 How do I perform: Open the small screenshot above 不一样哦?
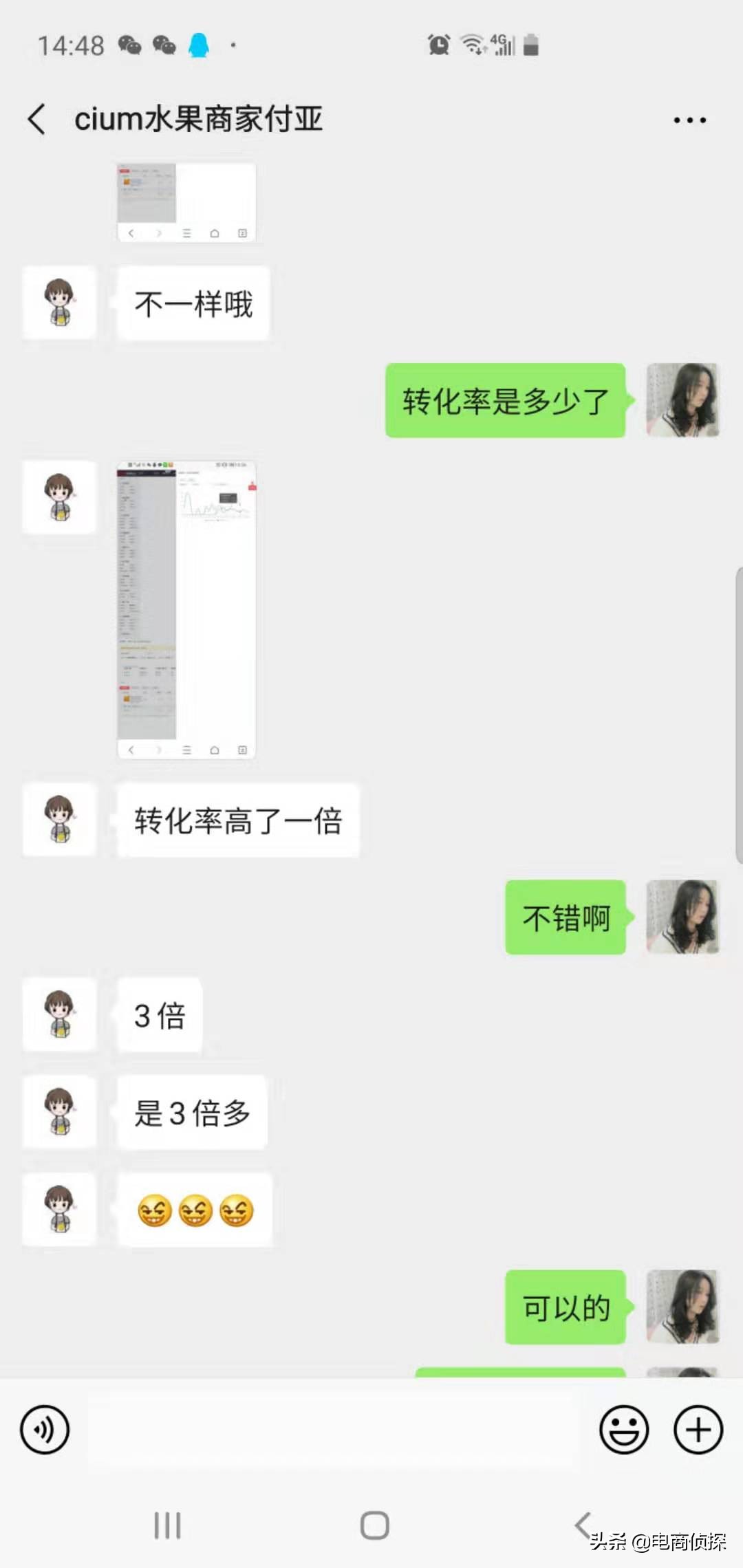point(186,202)
